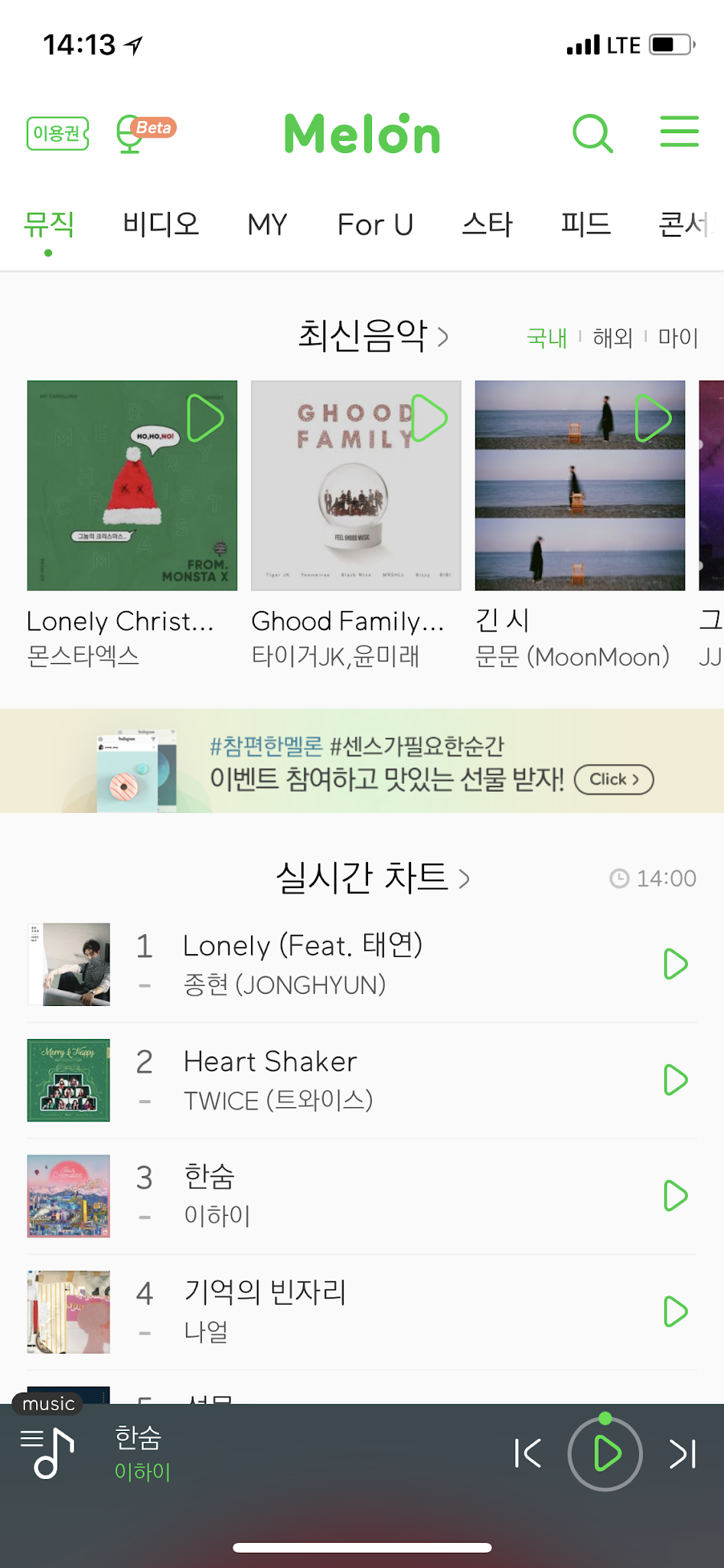Play Lonely (Feat. 태연) by 종현

point(675,964)
